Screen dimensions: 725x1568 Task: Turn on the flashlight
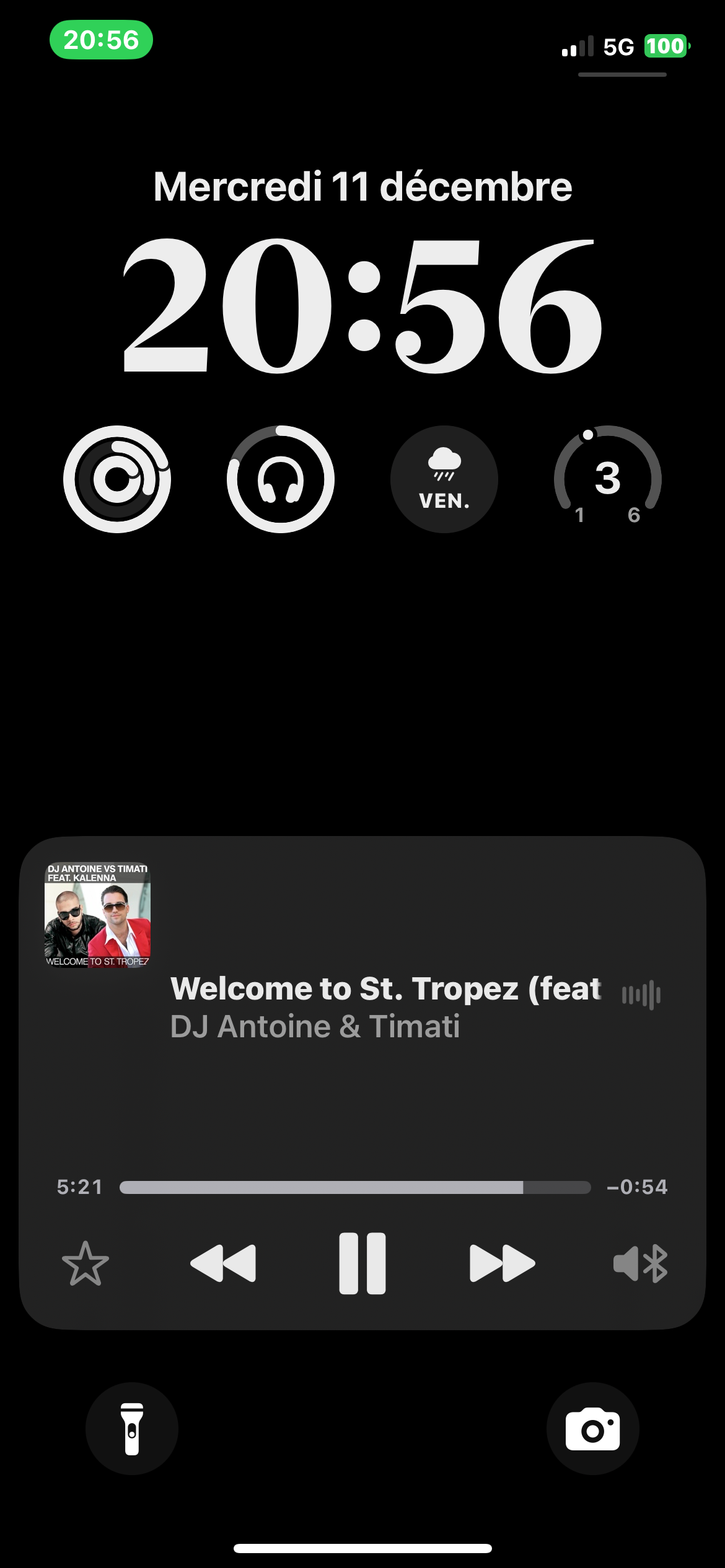click(132, 1429)
